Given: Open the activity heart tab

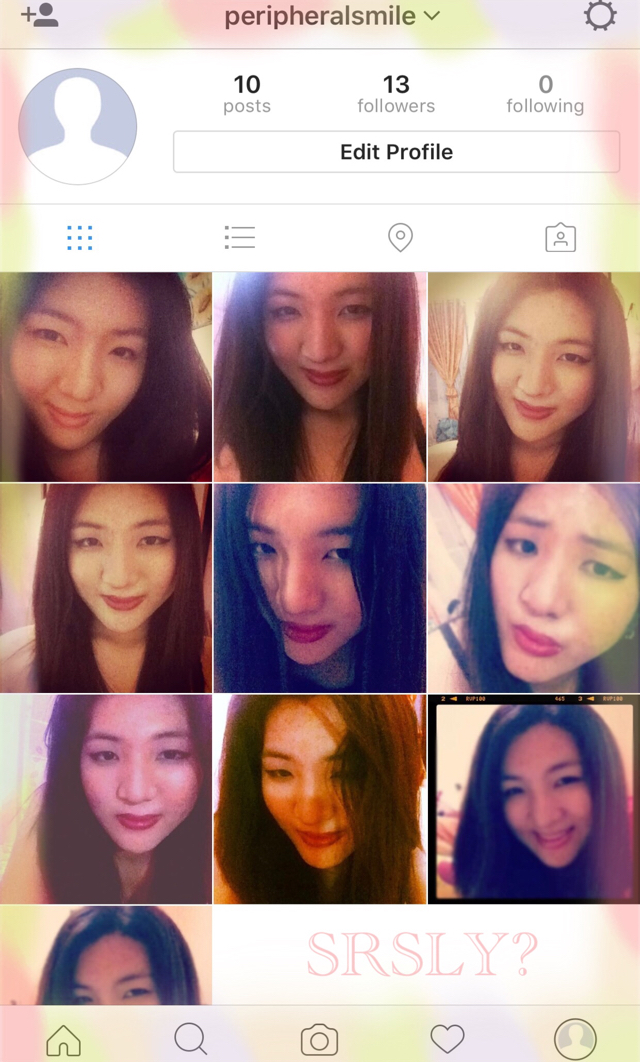Looking at the screenshot, I should click(x=447, y=1039).
